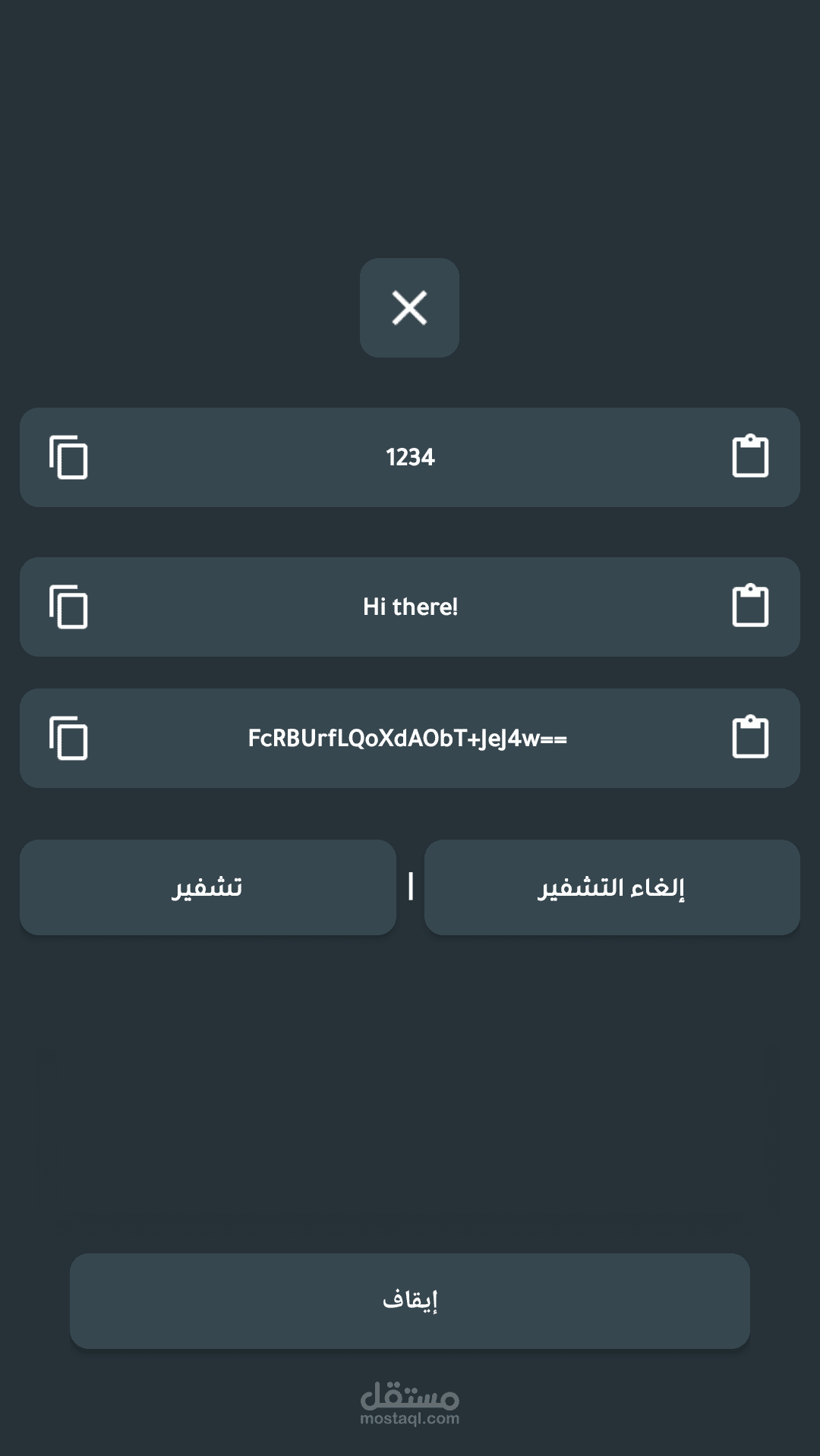Tap the تشفير encrypt button
The image size is (820, 1456).
point(208,887)
